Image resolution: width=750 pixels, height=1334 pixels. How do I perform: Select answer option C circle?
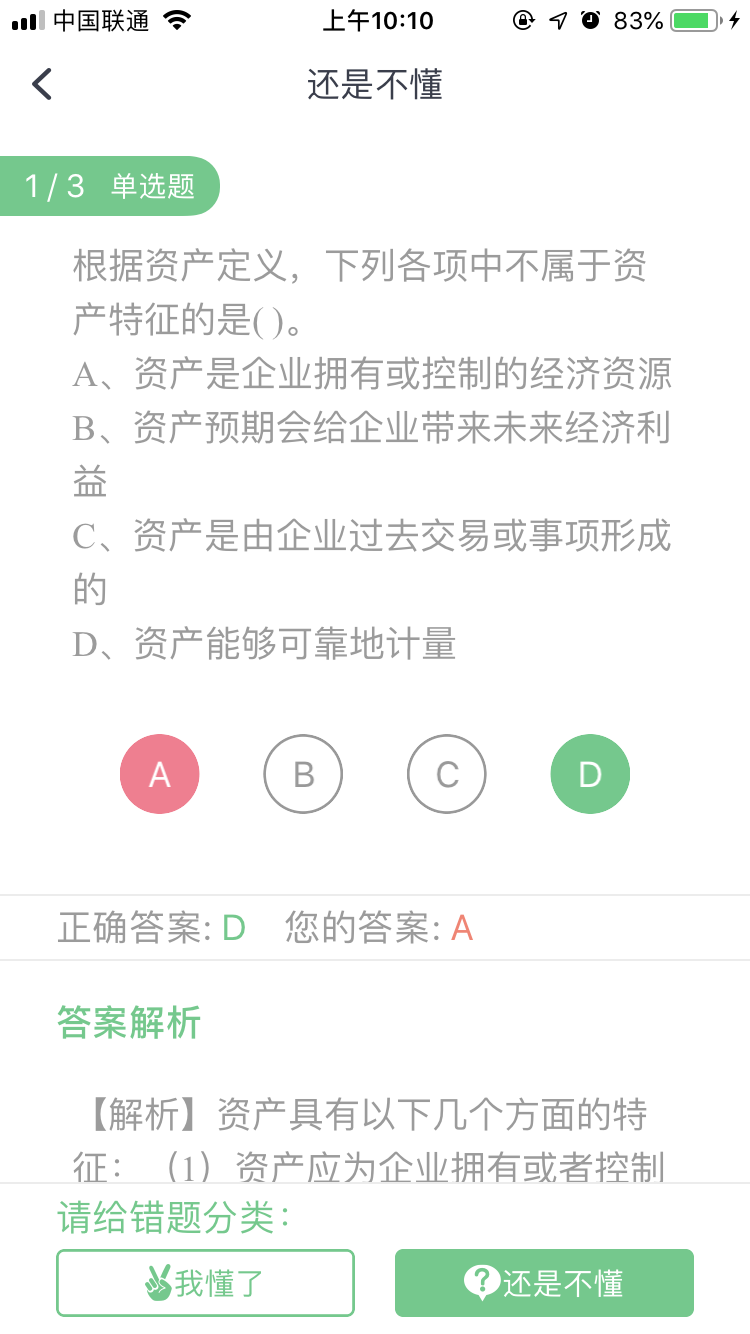(x=446, y=773)
